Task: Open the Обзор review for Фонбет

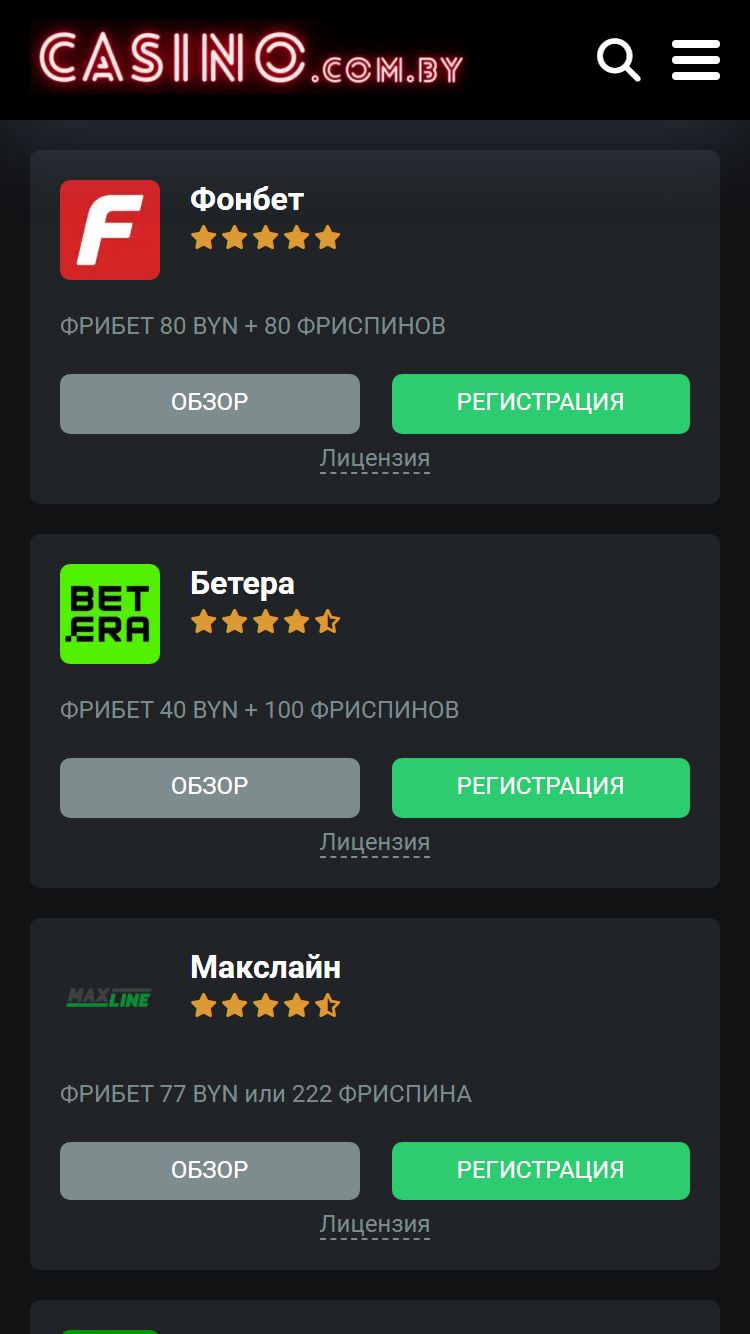Action: 210,404
